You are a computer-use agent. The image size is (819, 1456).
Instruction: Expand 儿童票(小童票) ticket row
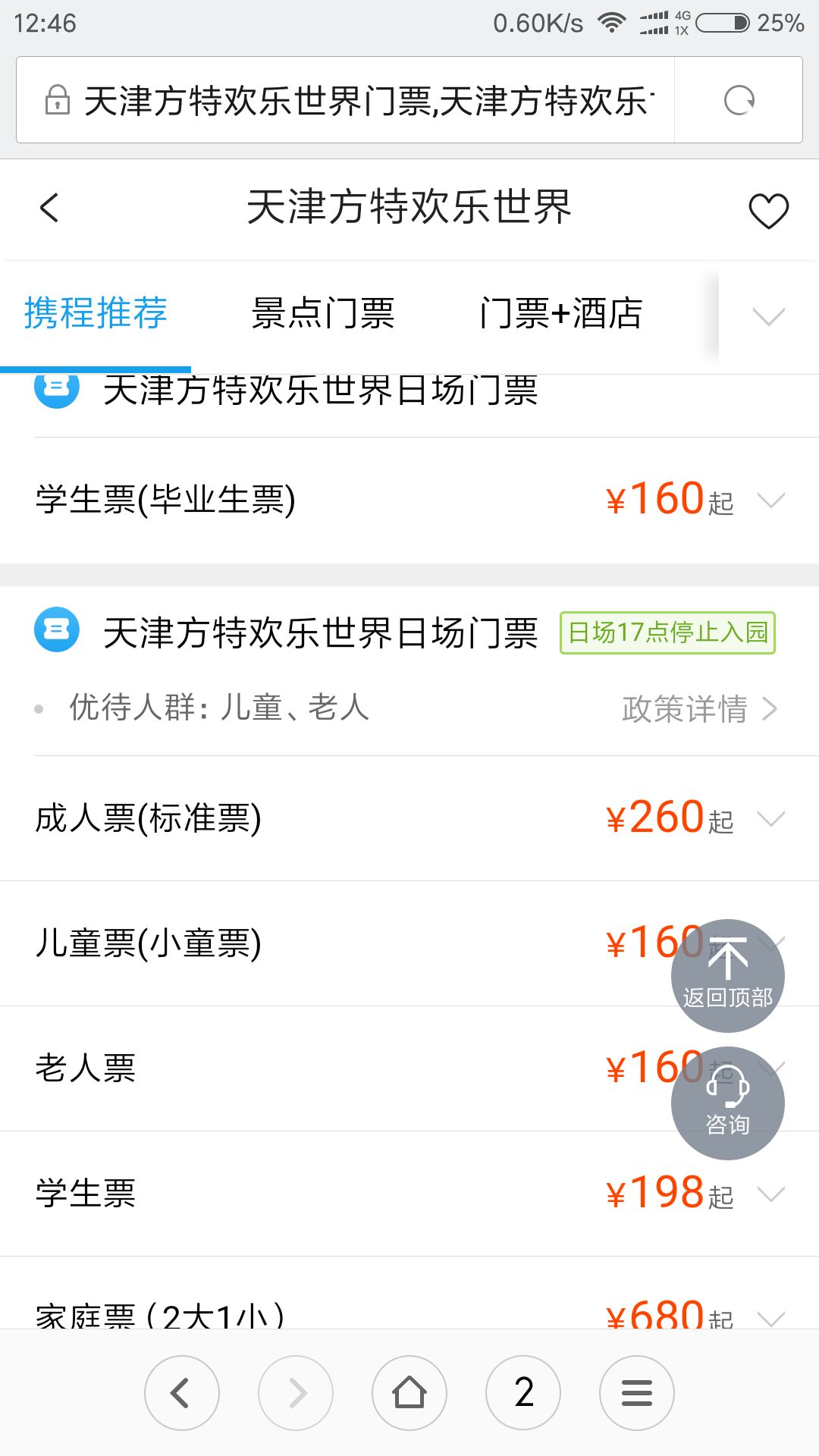pyautogui.click(x=334, y=944)
